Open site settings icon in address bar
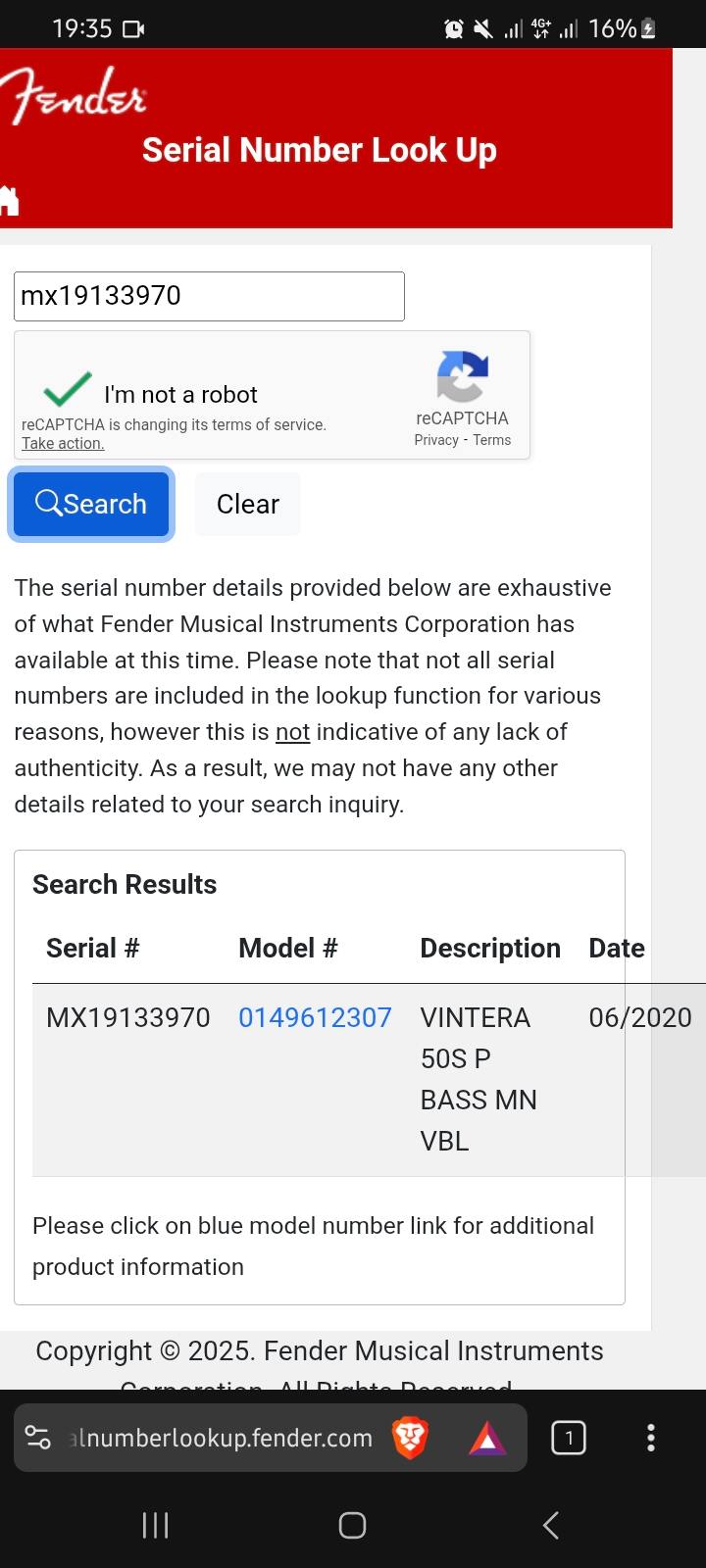706x1568 pixels. (38, 1438)
